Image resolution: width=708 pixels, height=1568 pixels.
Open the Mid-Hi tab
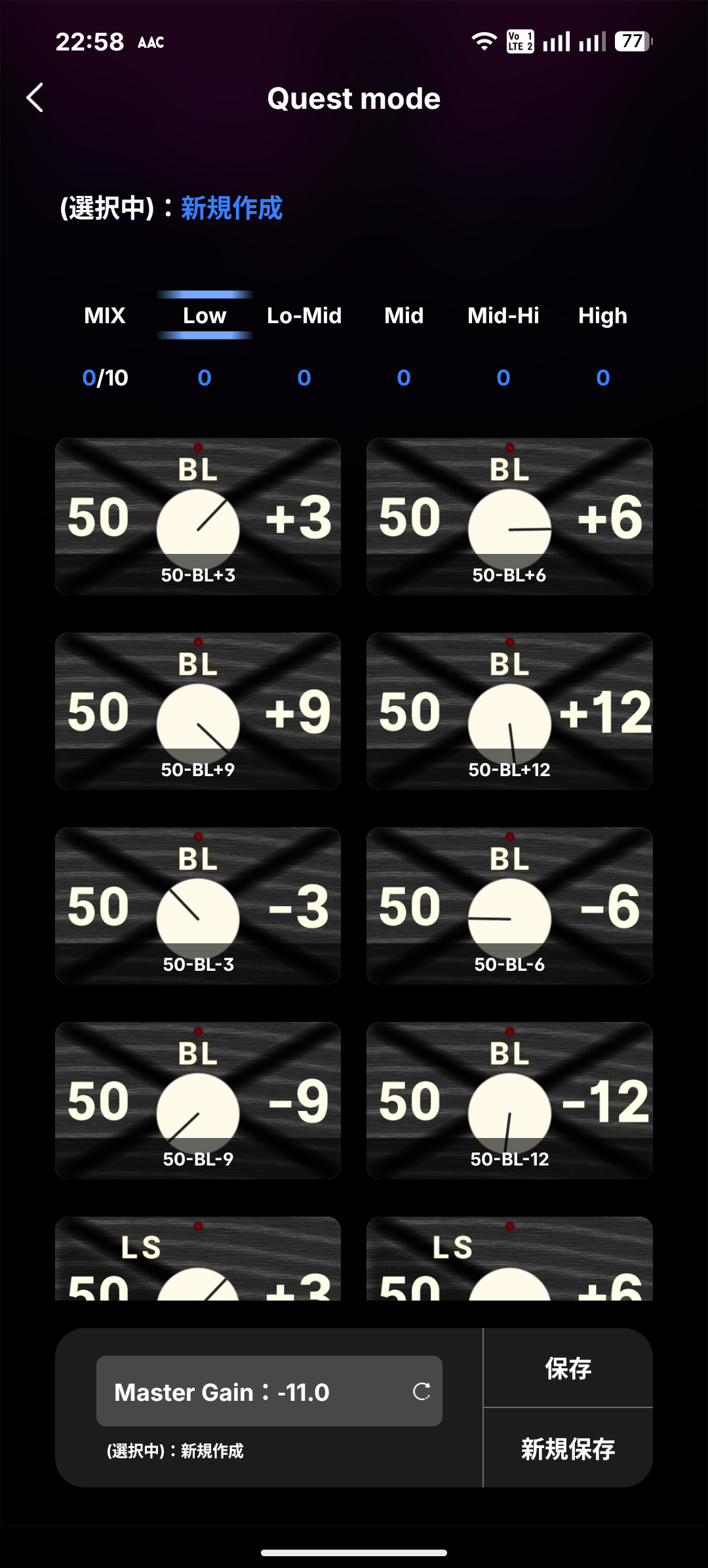tap(503, 316)
